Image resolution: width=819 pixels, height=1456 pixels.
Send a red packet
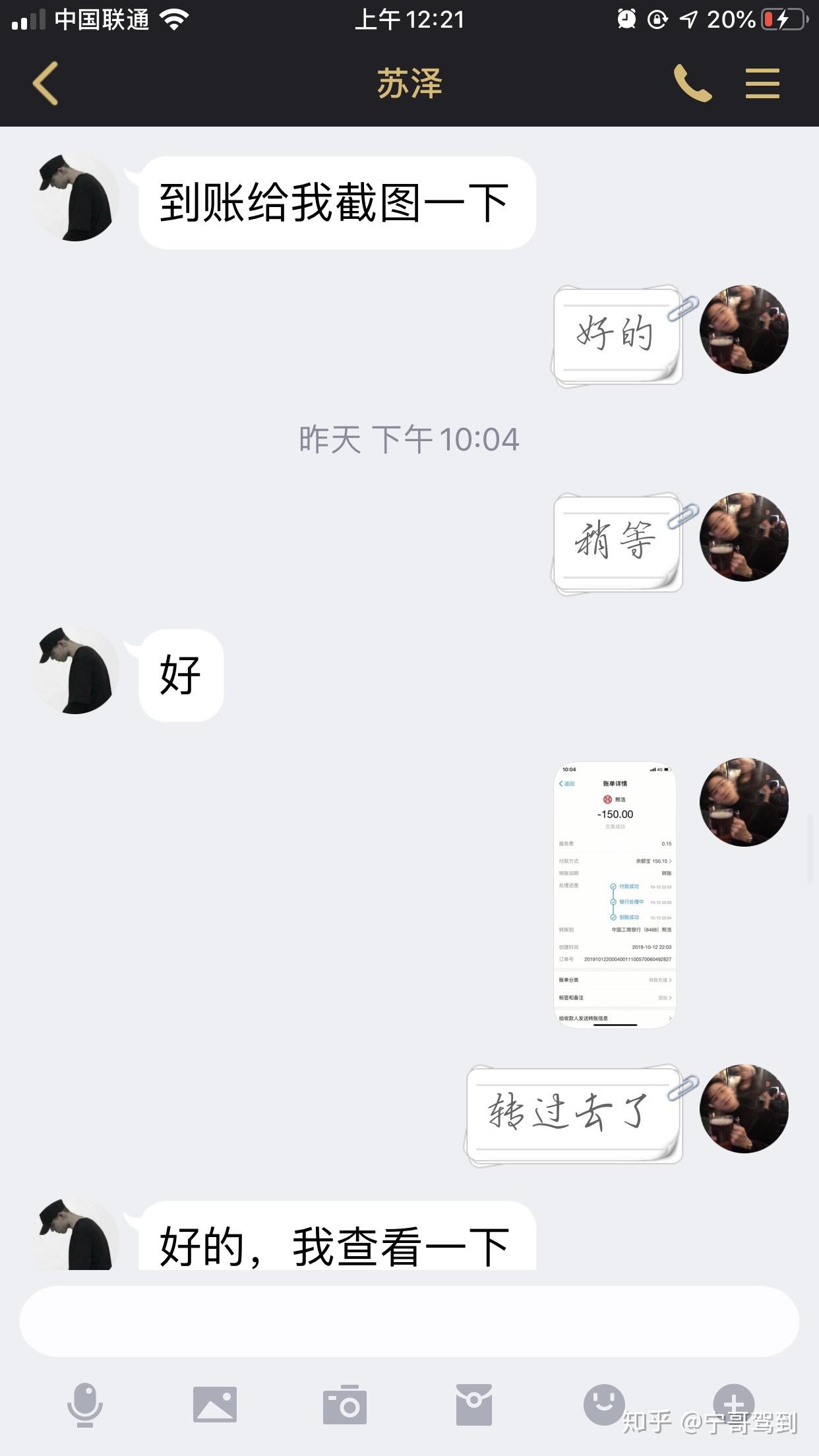(474, 1405)
